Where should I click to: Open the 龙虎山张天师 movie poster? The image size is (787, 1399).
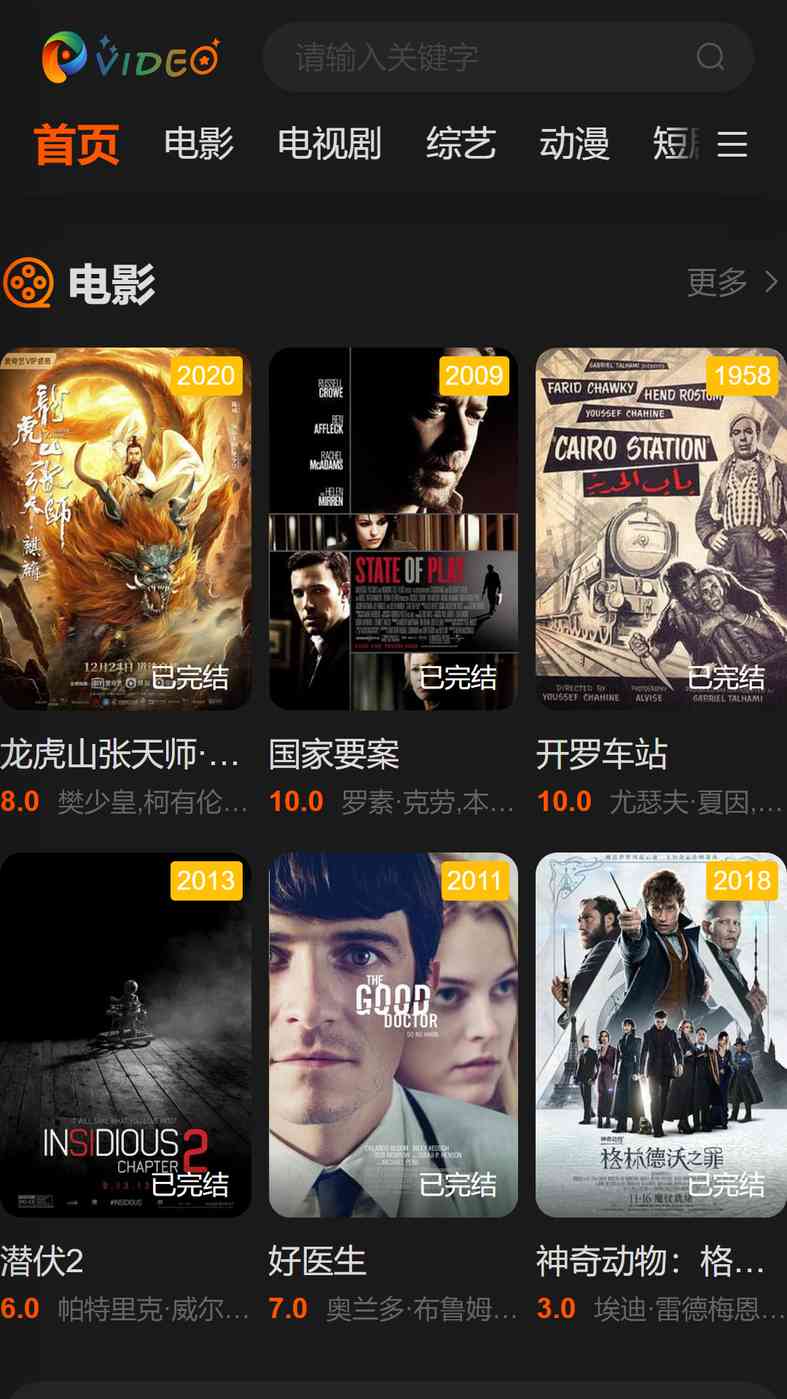[x=126, y=529]
